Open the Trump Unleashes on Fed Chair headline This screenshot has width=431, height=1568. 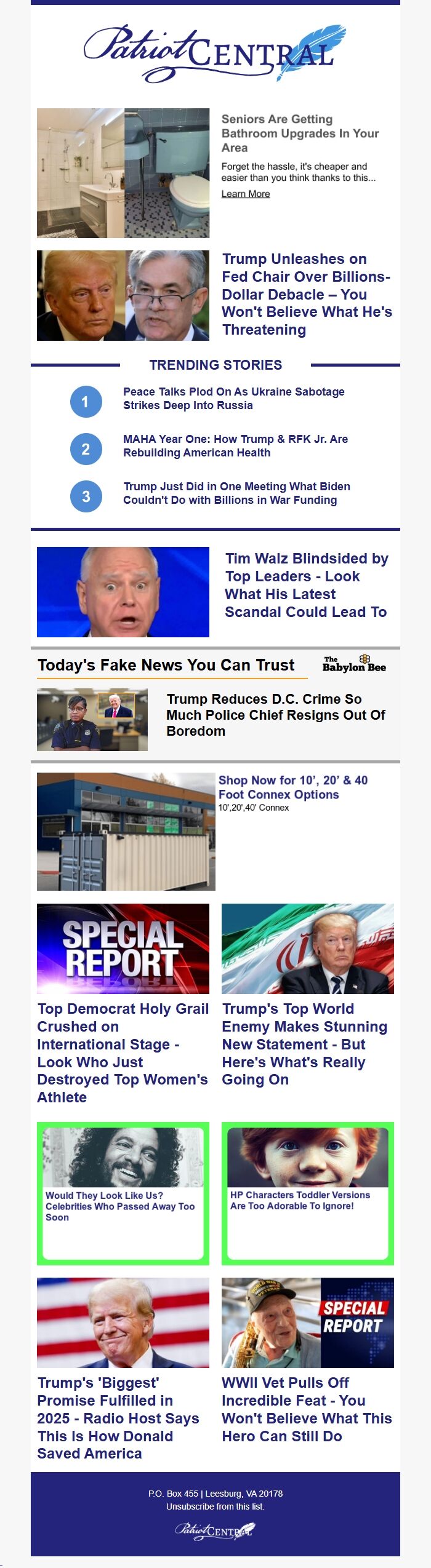click(x=307, y=294)
